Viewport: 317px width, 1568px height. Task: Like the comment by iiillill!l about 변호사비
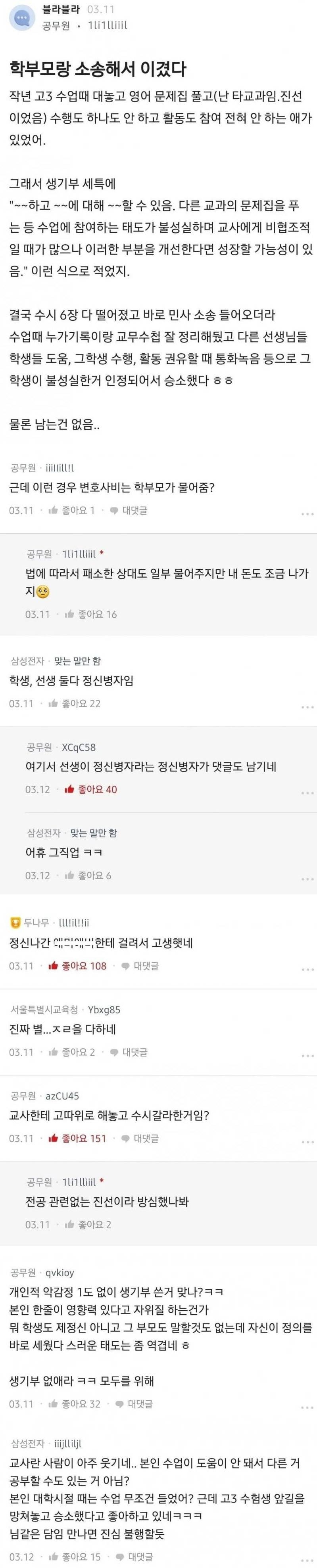[71, 510]
